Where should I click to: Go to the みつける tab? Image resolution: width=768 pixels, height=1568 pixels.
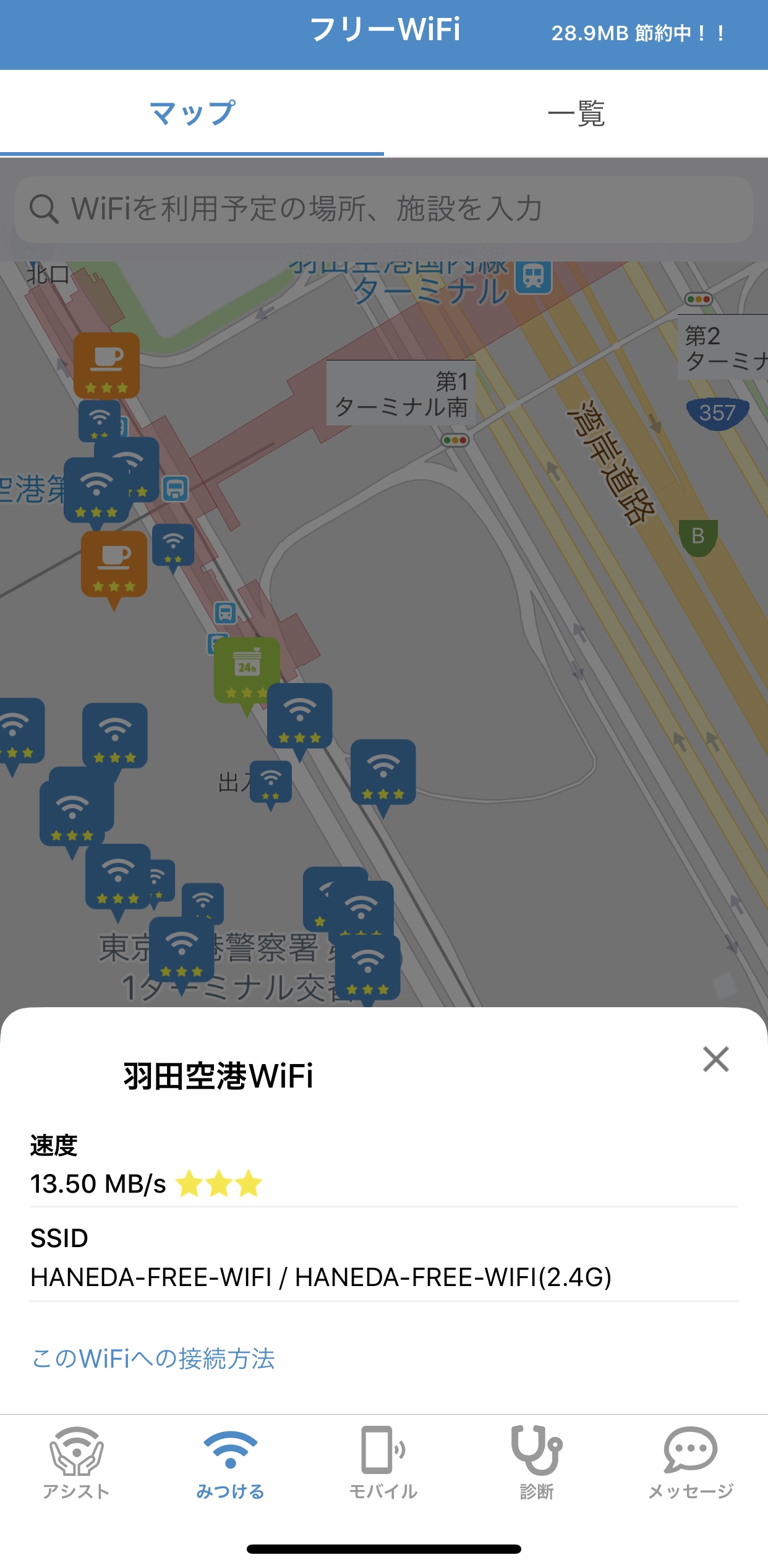230,1463
